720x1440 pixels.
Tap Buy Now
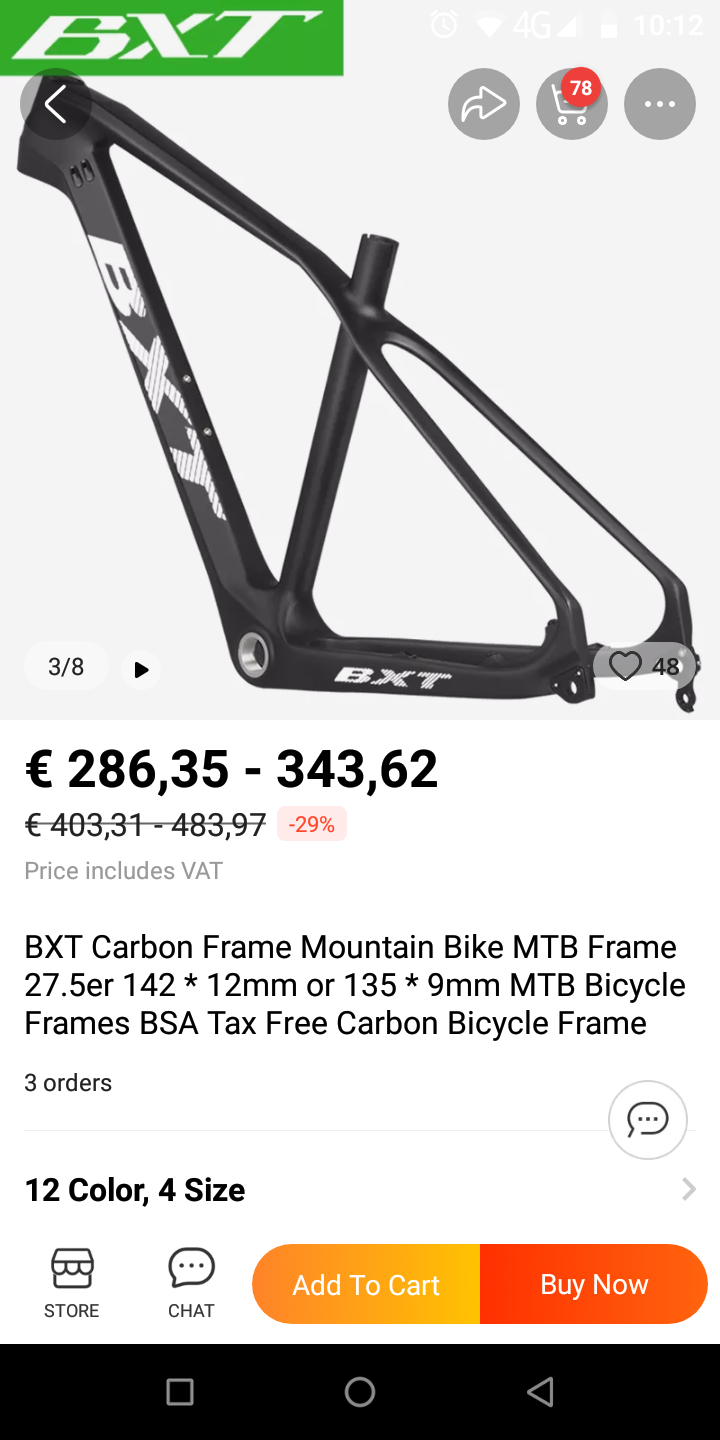coord(594,1284)
